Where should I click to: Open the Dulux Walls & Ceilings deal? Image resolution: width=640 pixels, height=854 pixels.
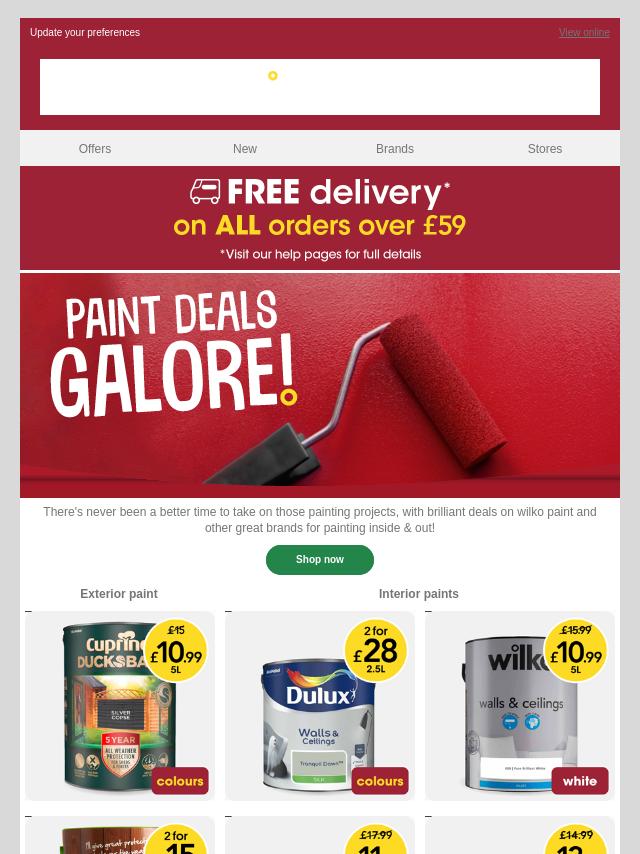[x=320, y=706]
